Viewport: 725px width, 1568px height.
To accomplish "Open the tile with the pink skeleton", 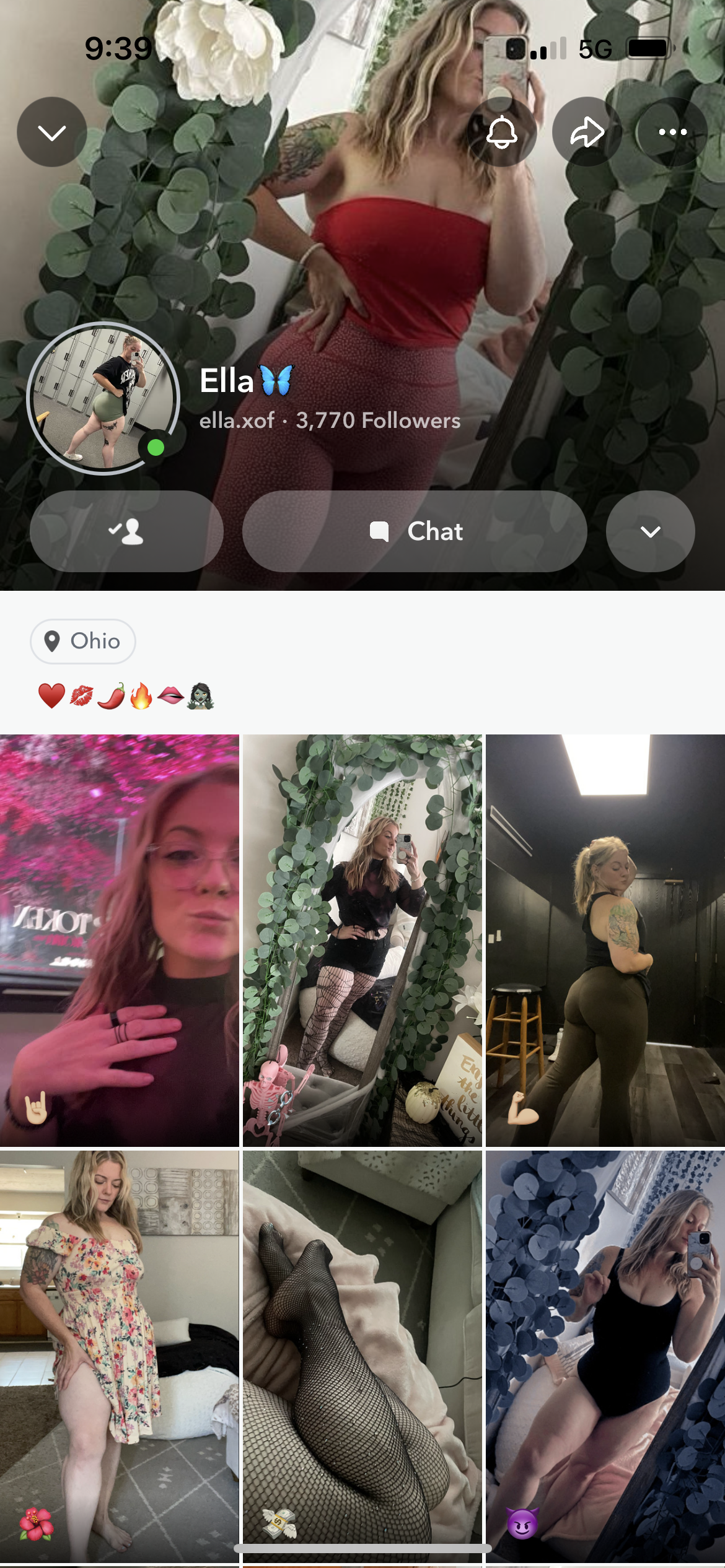I will click(x=362, y=940).
